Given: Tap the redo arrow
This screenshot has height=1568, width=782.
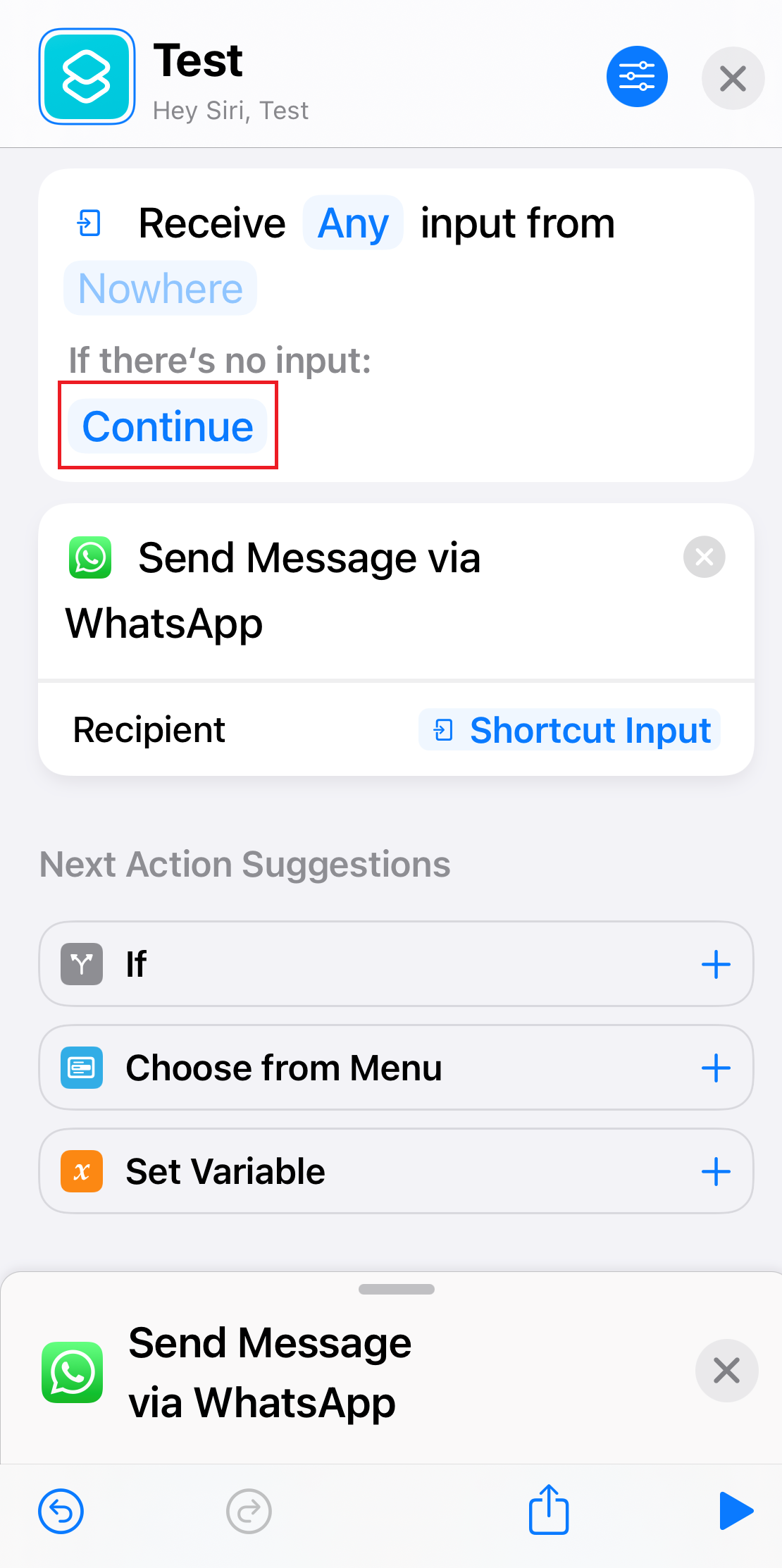Looking at the screenshot, I should pos(249,1511).
